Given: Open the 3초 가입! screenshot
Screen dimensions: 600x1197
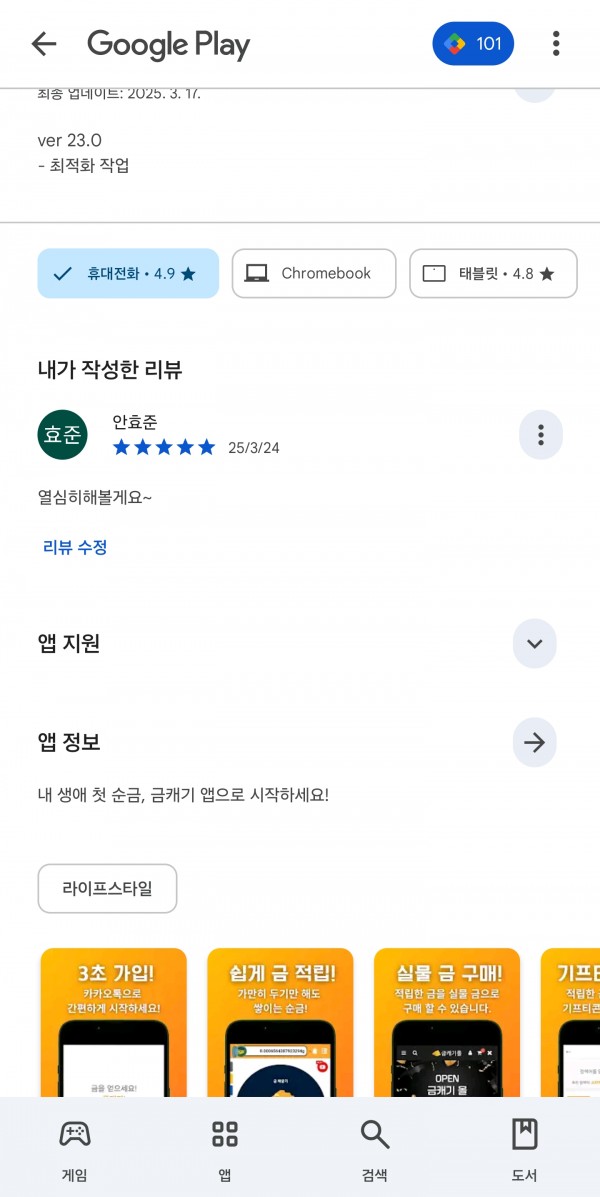Looking at the screenshot, I should tap(114, 1022).
